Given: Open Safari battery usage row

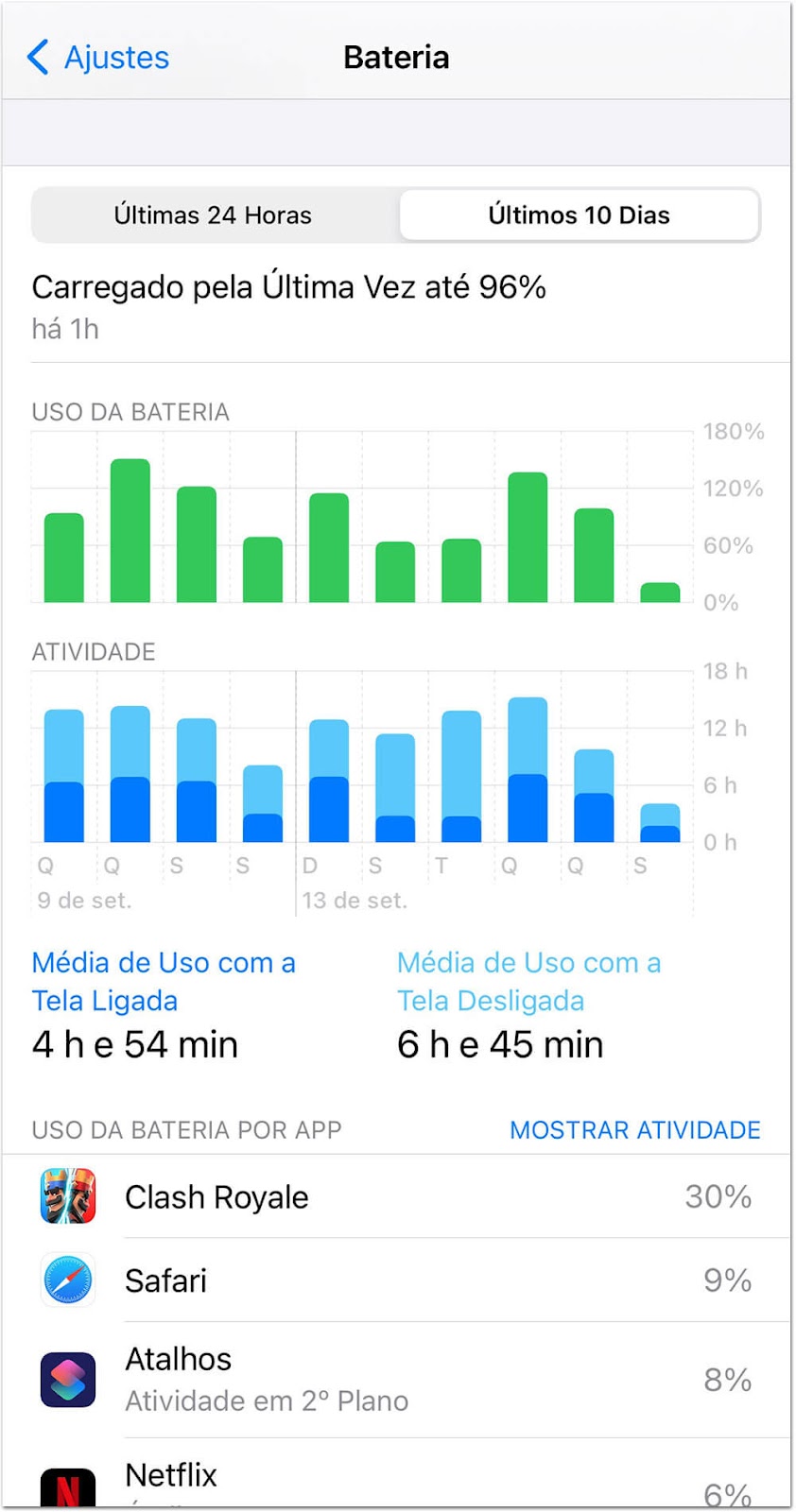Looking at the screenshot, I should pos(397,1280).
